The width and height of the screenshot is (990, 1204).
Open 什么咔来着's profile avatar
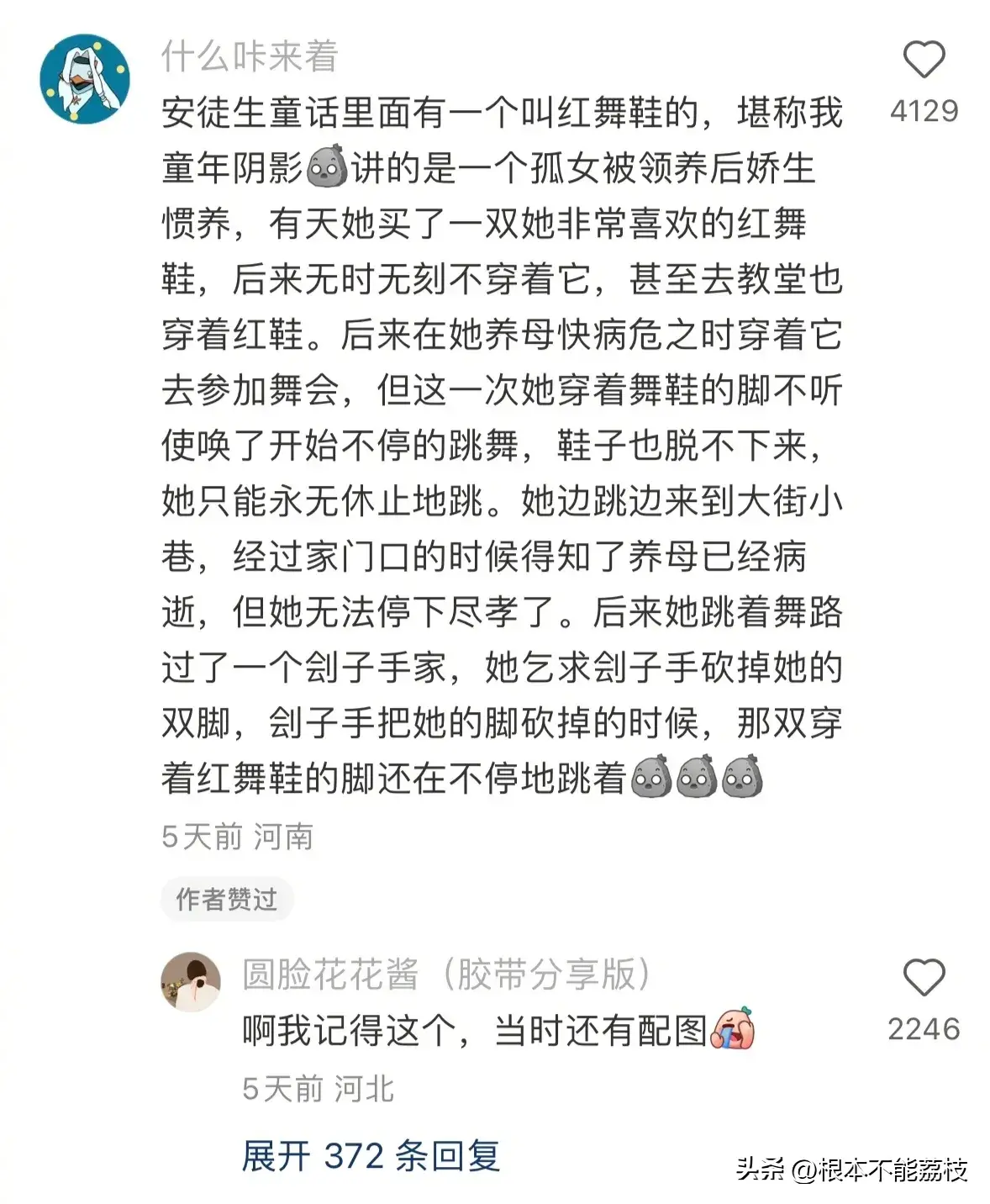coord(85,78)
